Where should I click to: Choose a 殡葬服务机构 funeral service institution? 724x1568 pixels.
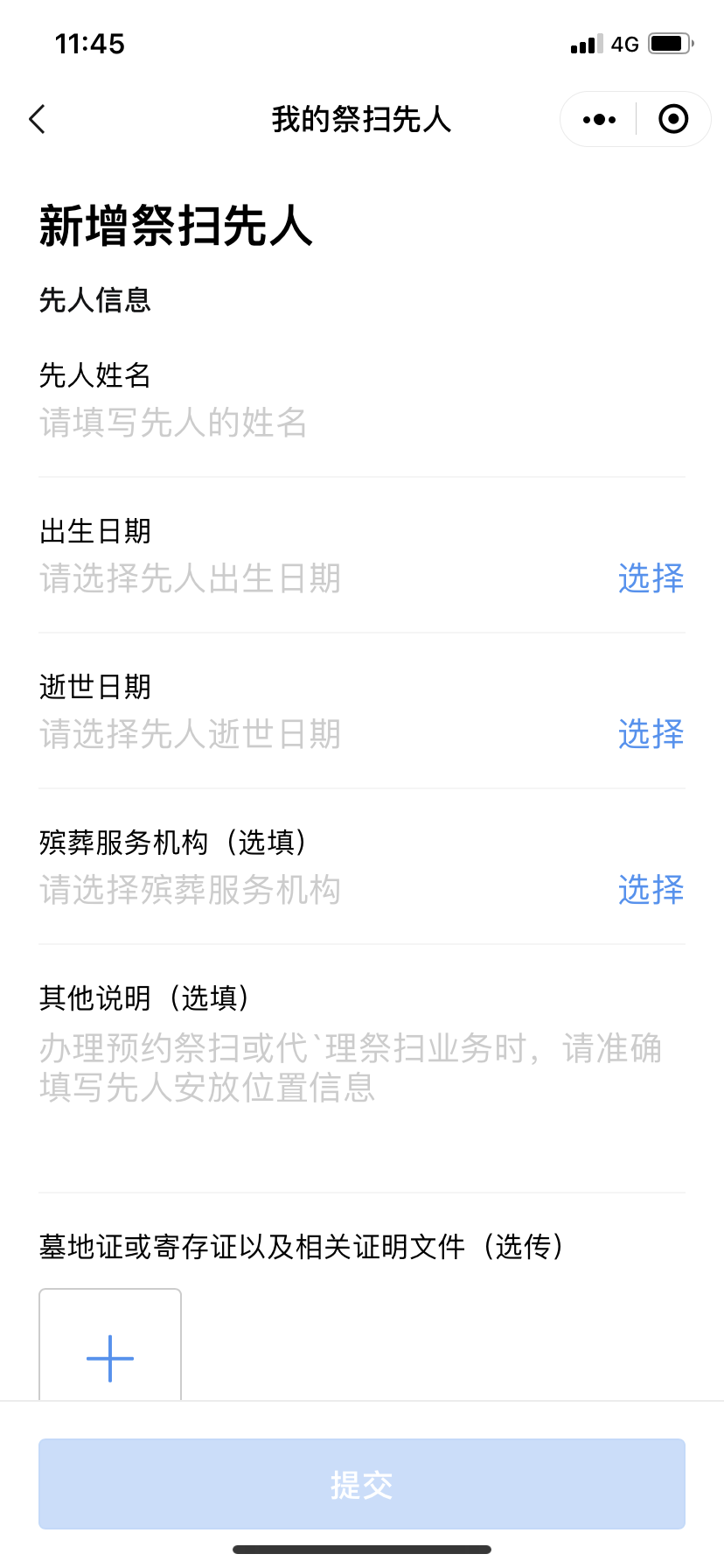pos(651,890)
